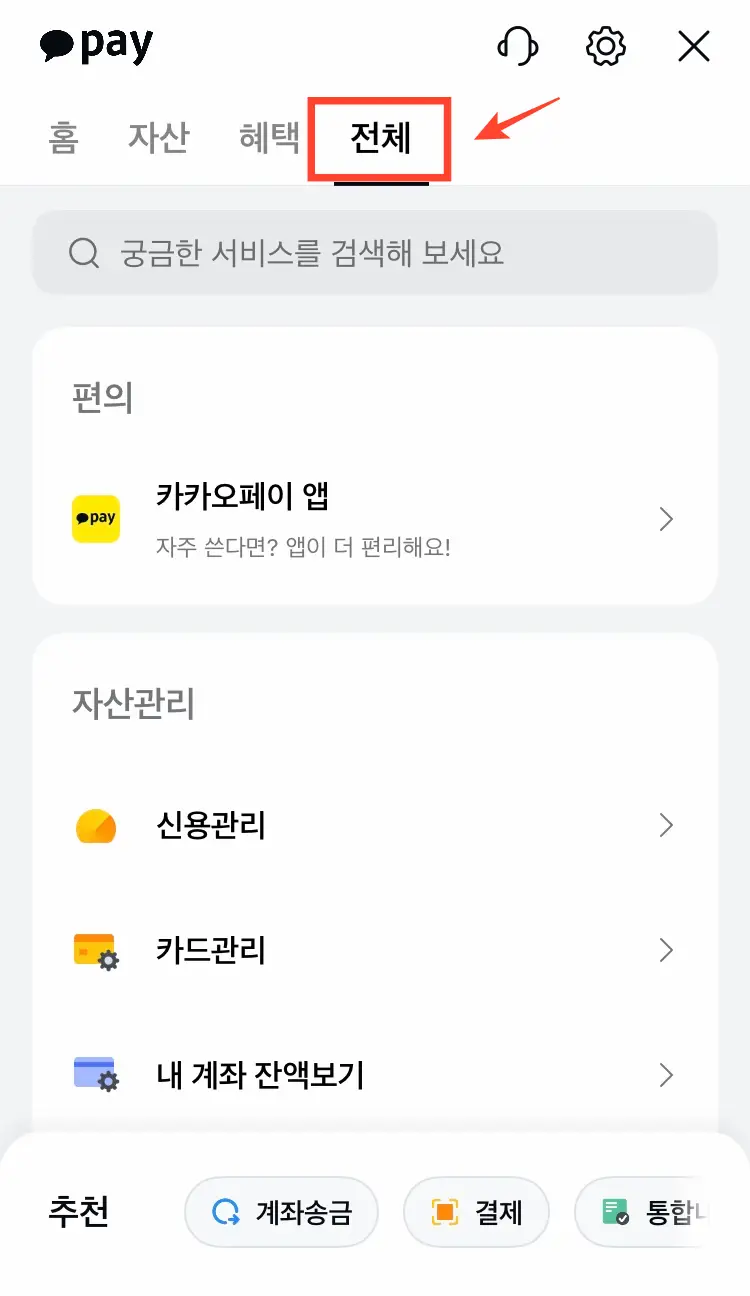Tap the service search box
750x1296 pixels.
375,252
